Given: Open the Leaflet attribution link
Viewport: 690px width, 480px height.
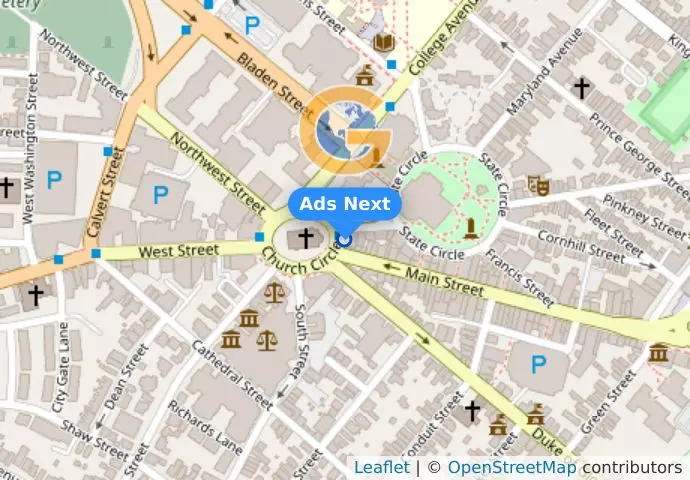Looking at the screenshot, I should point(381,467).
